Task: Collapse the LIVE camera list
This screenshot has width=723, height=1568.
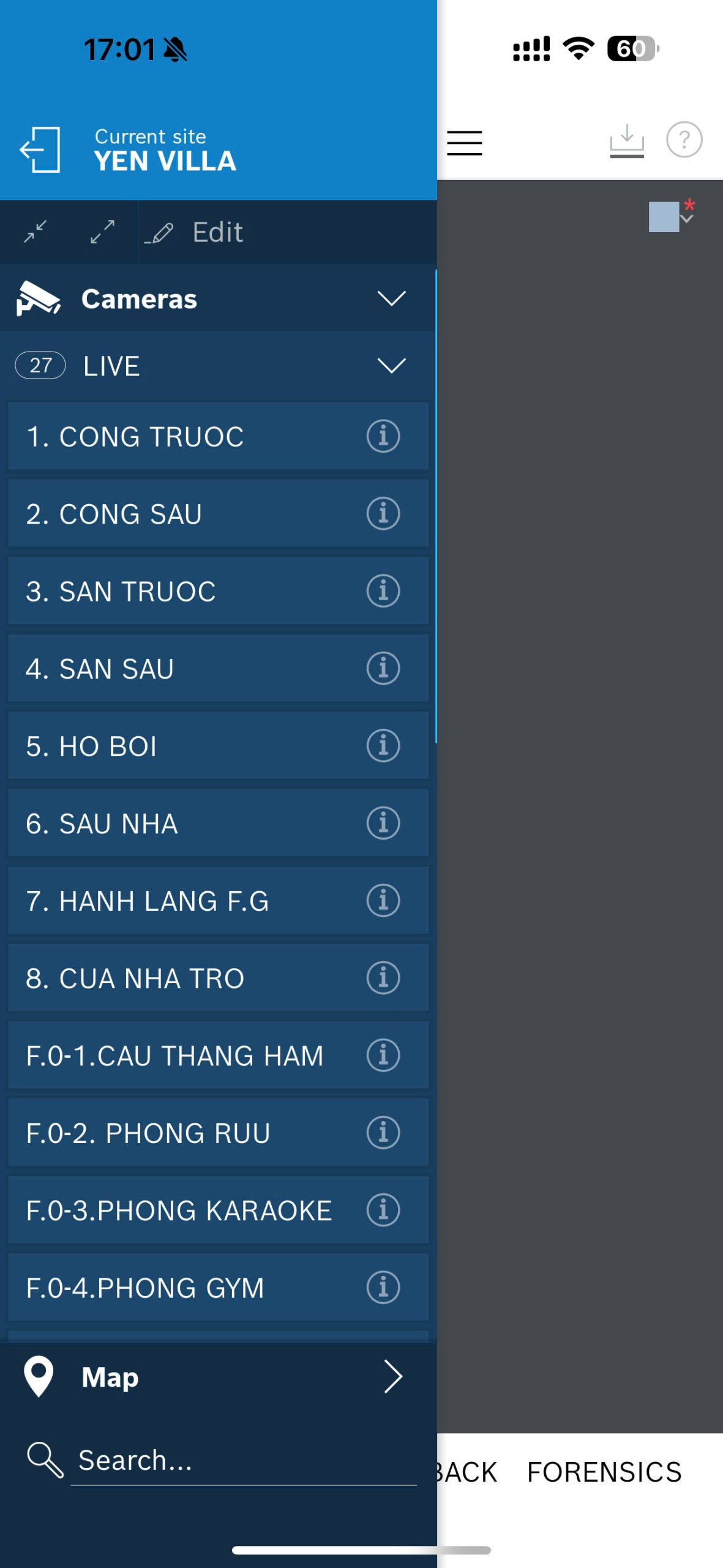Action: click(391, 366)
